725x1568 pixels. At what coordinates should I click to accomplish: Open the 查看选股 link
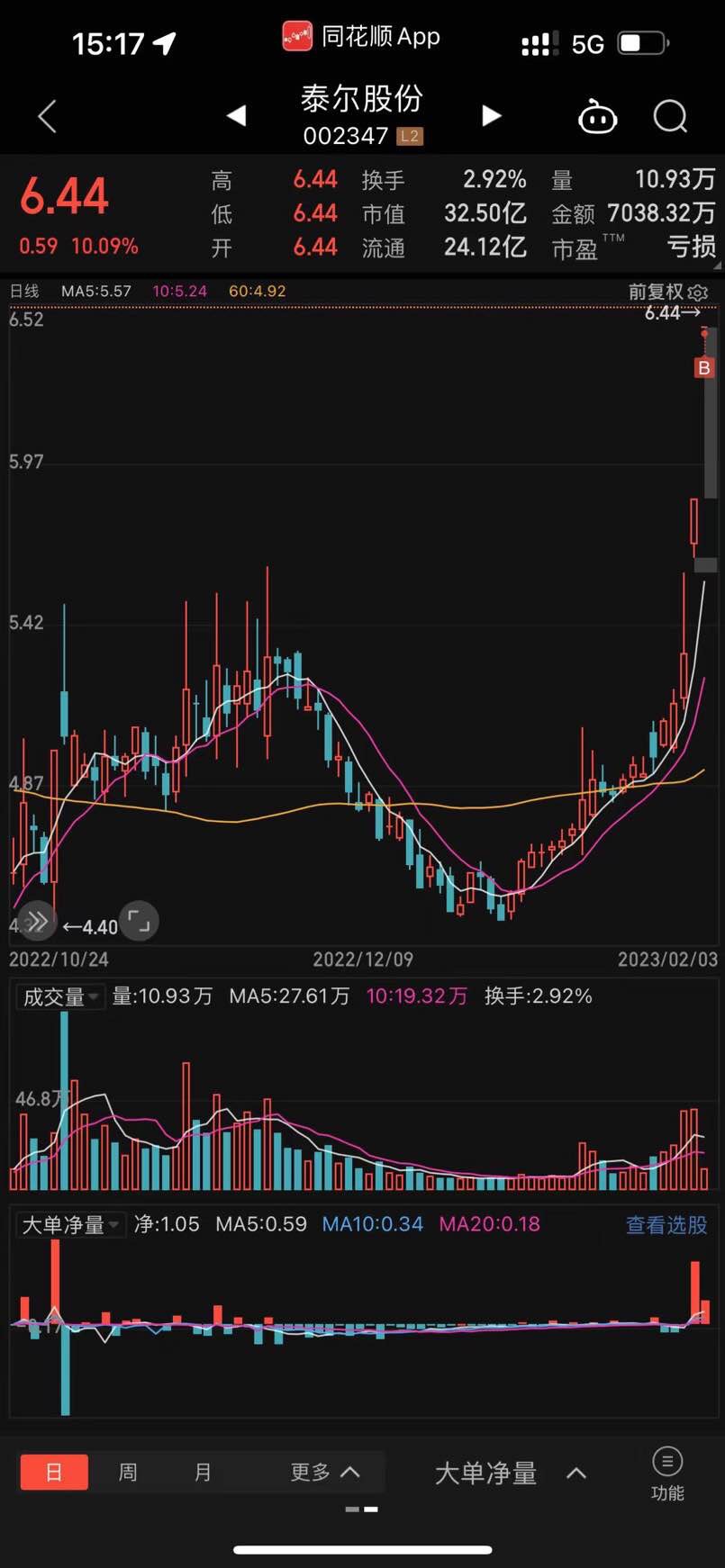pos(666,1225)
